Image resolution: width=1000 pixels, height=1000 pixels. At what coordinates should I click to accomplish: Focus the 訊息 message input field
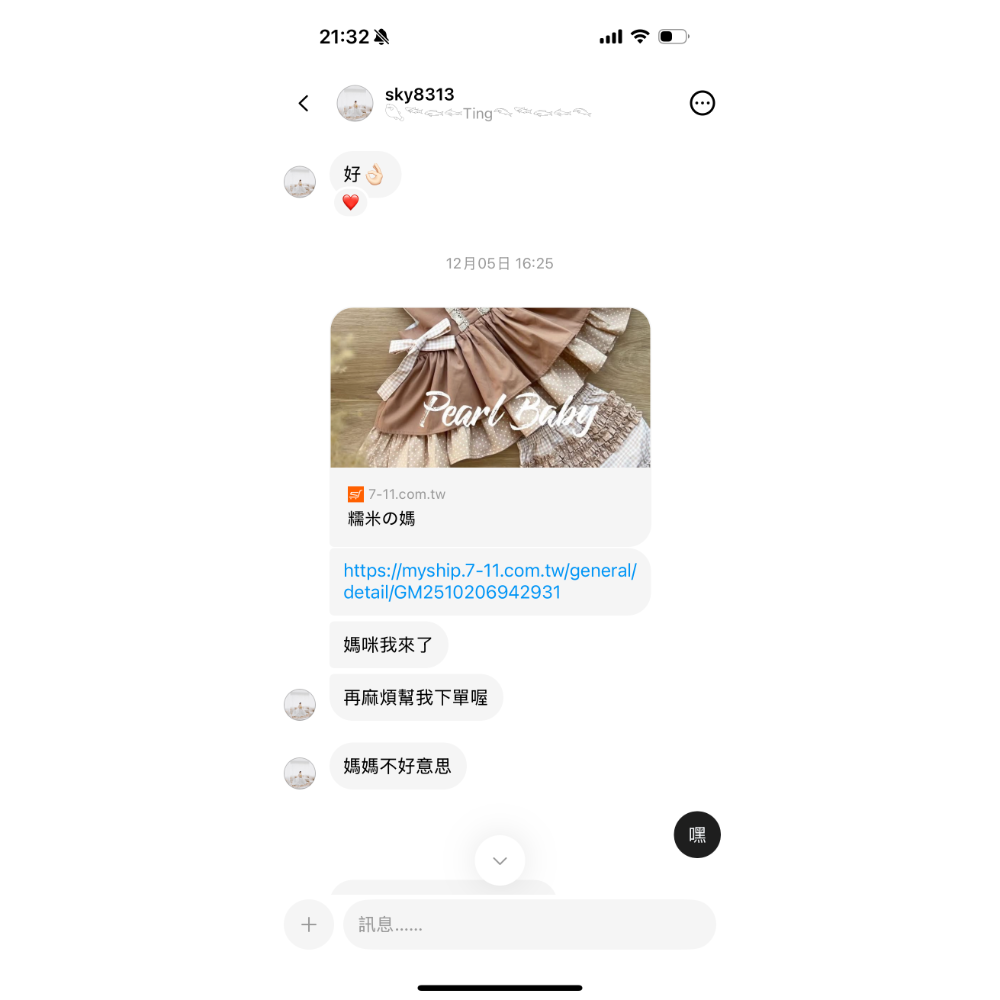tap(529, 925)
